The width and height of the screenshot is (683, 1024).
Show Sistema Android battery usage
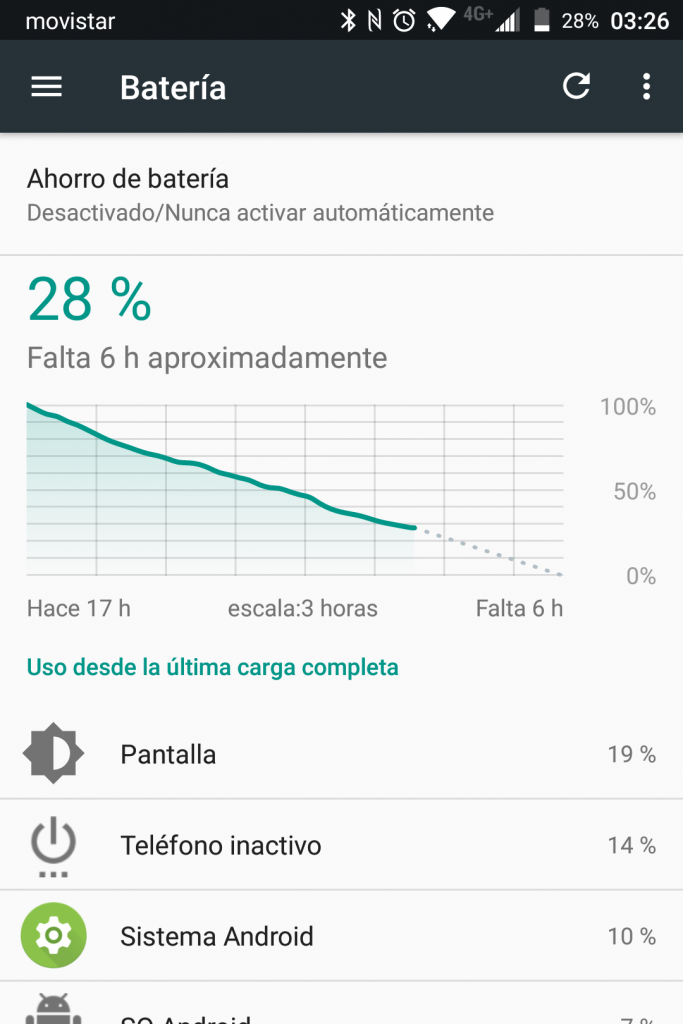[340, 936]
